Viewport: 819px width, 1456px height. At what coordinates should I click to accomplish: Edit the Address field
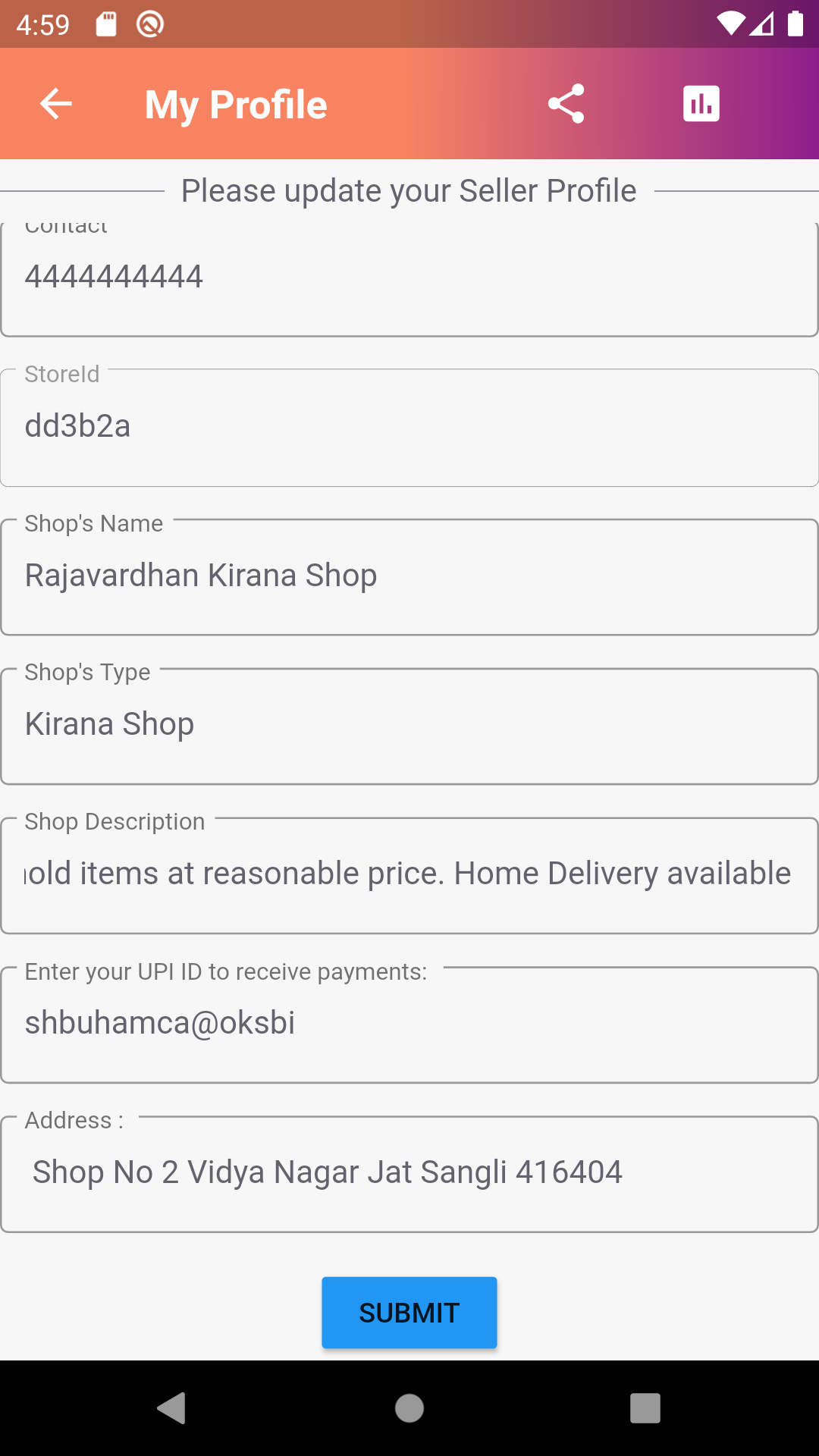click(x=409, y=1173)
